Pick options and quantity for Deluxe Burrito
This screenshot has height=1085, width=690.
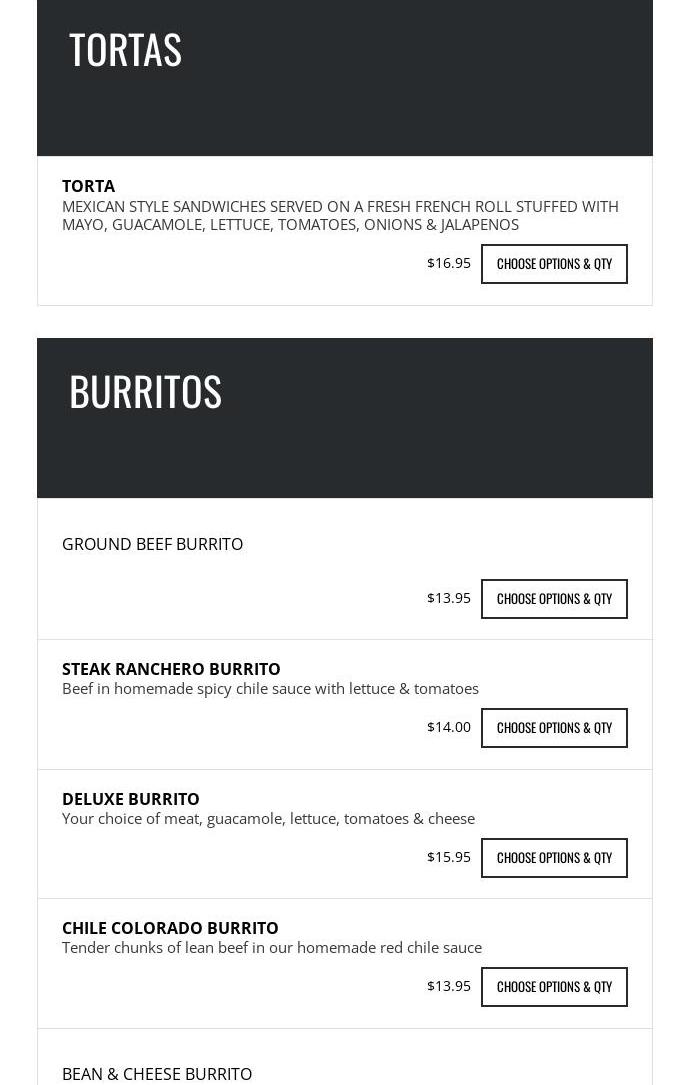click(x=554, y=858)
